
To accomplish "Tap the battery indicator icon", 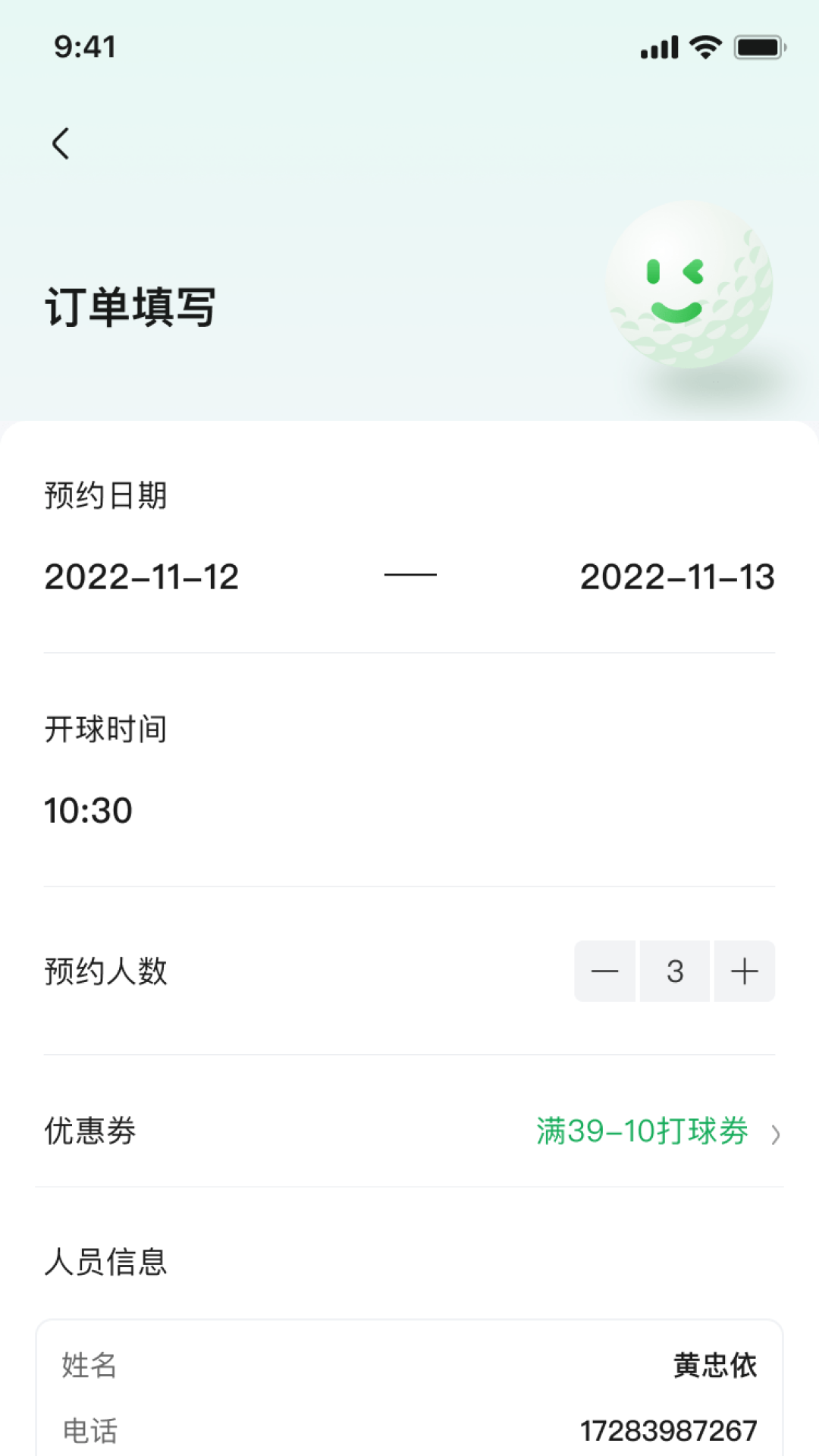I will pos(756,45).
